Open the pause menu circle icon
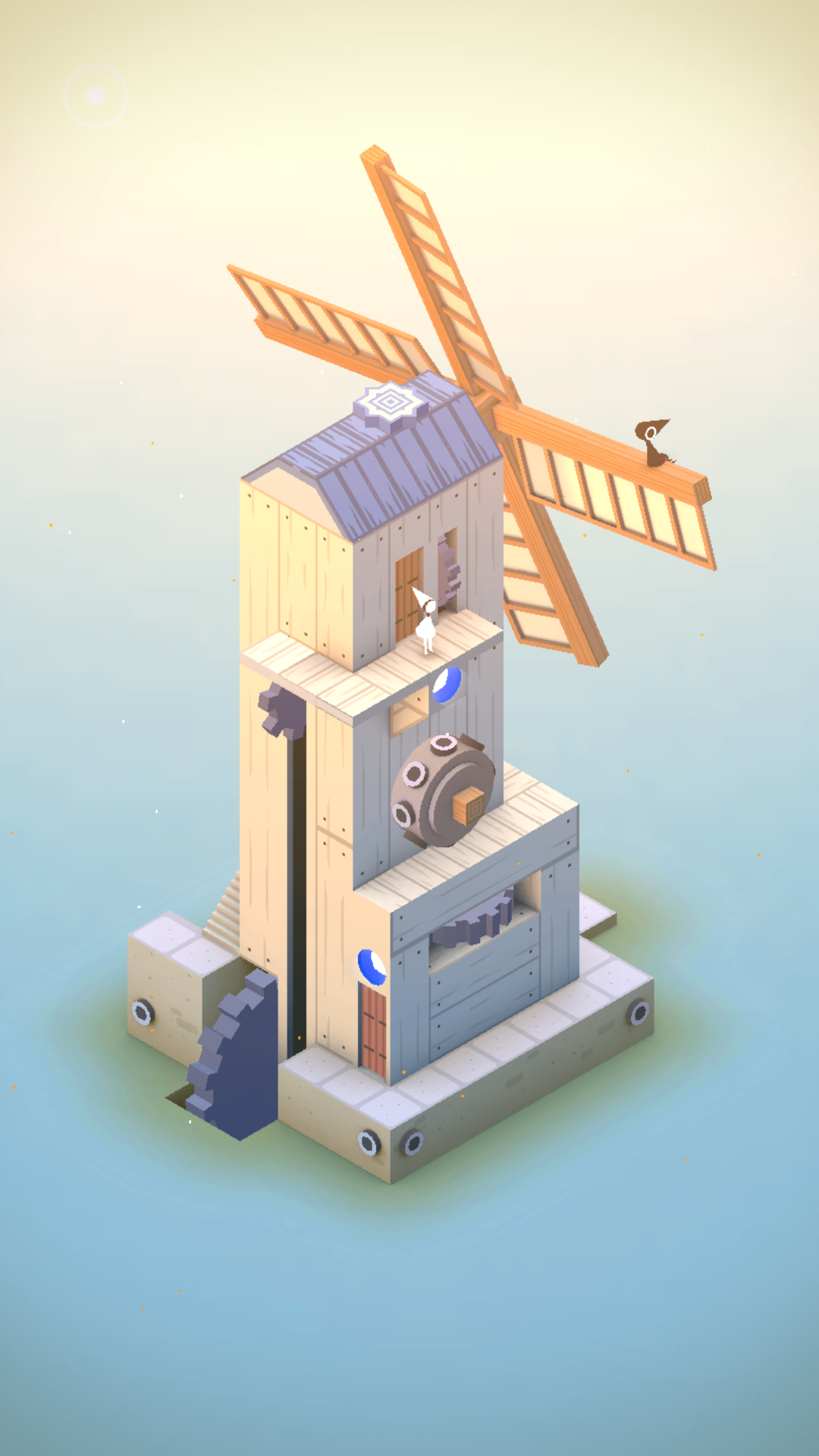Screen dimensions: 819x1456 point(96,96)
